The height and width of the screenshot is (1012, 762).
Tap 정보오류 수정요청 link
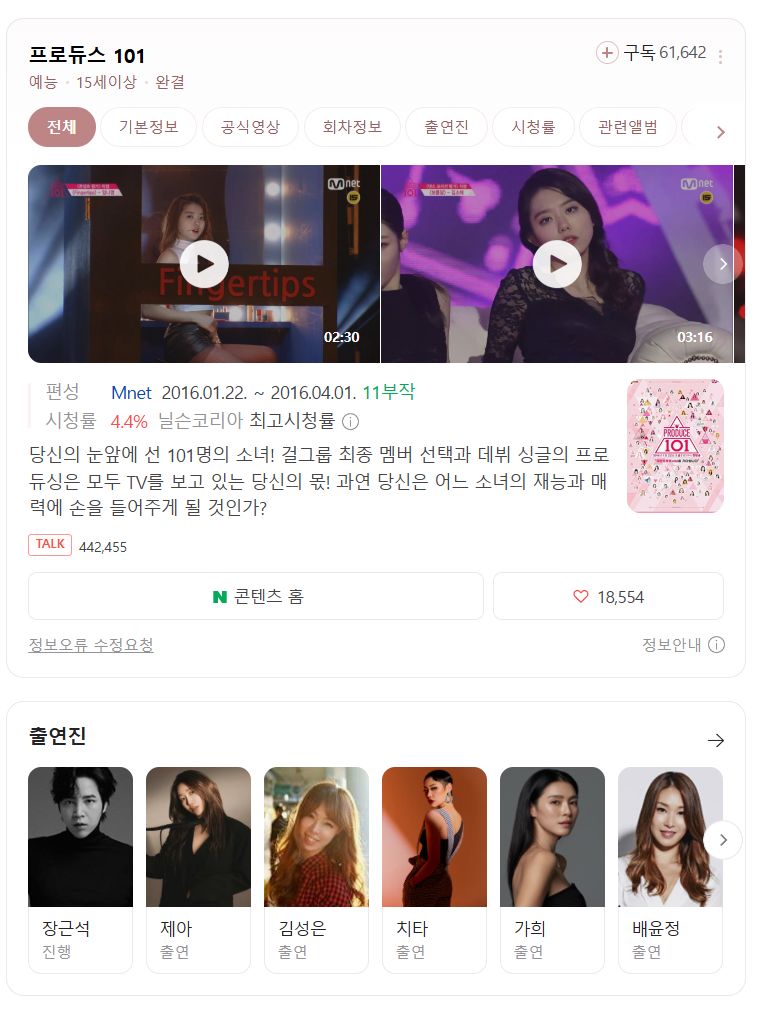[91, 645]
